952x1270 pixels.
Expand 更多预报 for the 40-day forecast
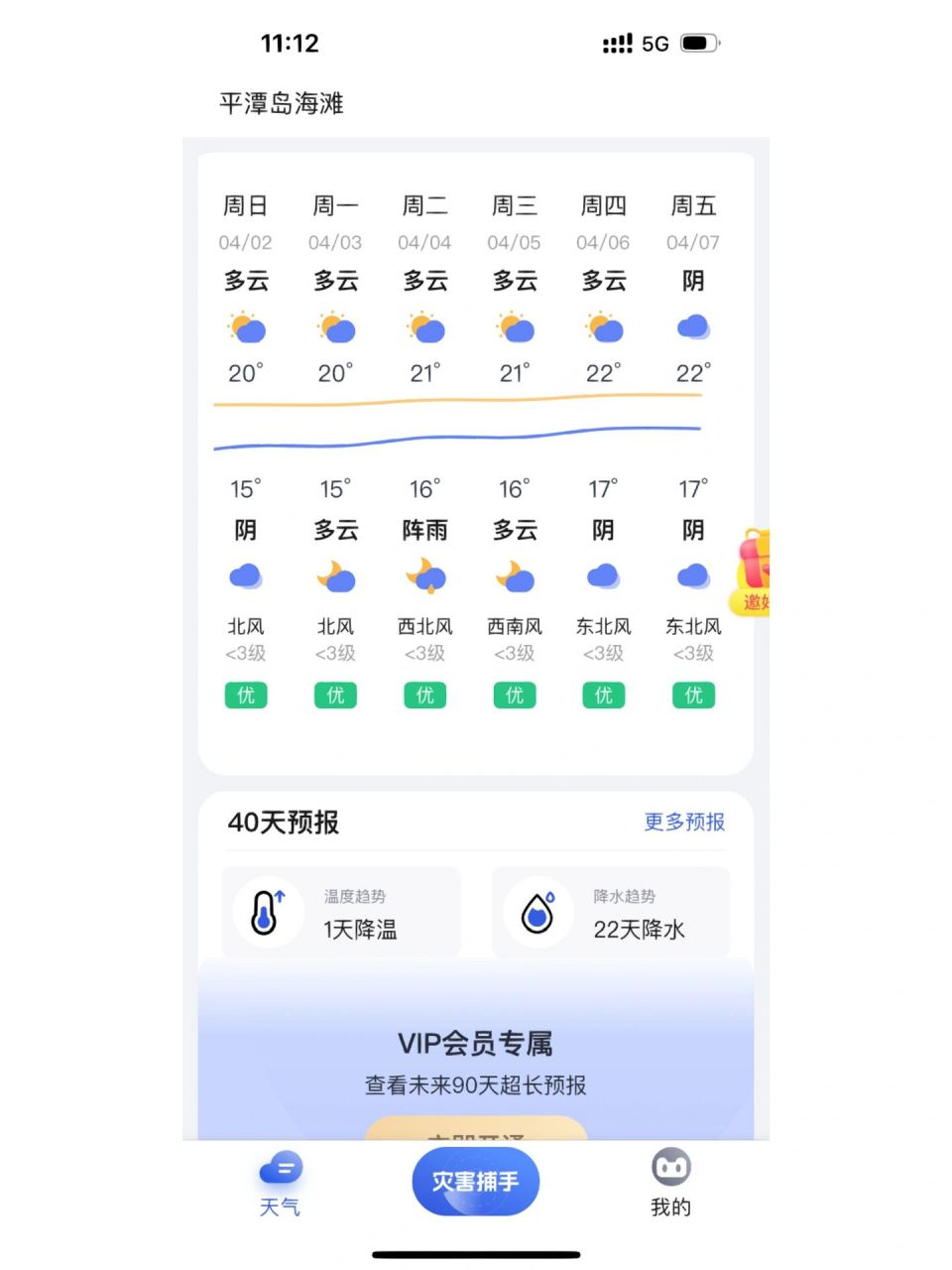pos(682,823)
